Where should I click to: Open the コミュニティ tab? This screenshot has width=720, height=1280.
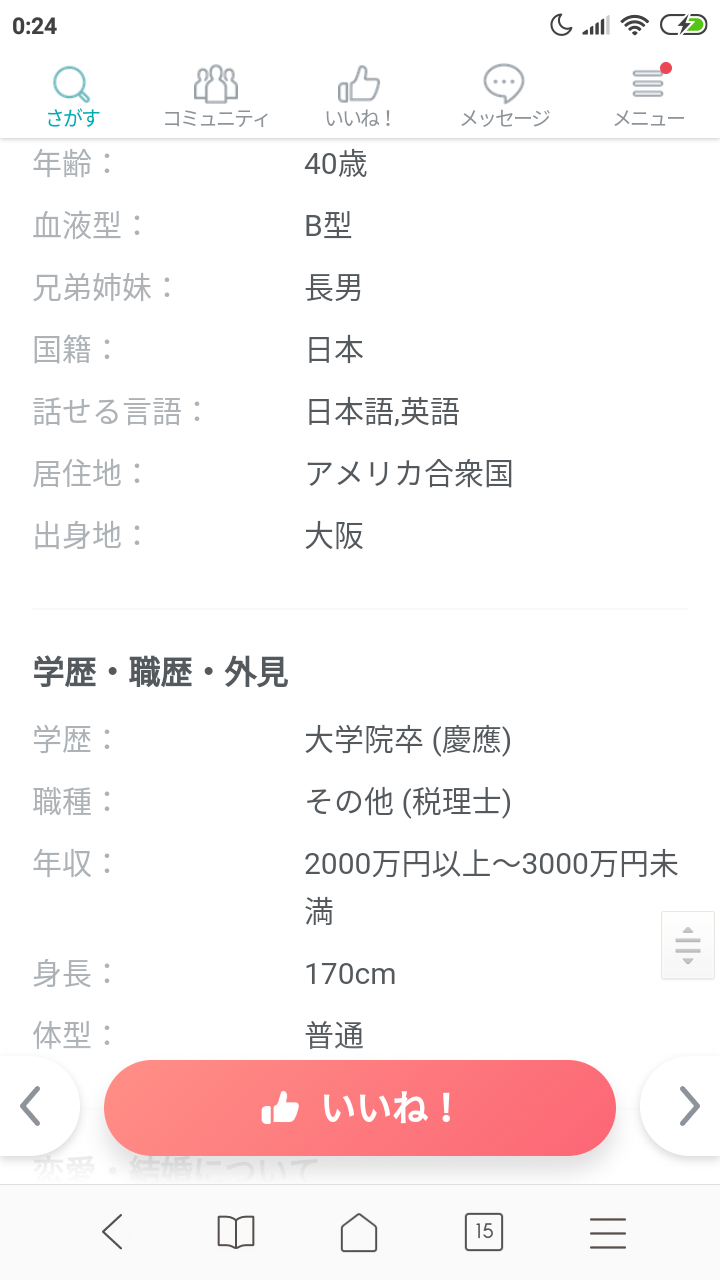(216, 98)
